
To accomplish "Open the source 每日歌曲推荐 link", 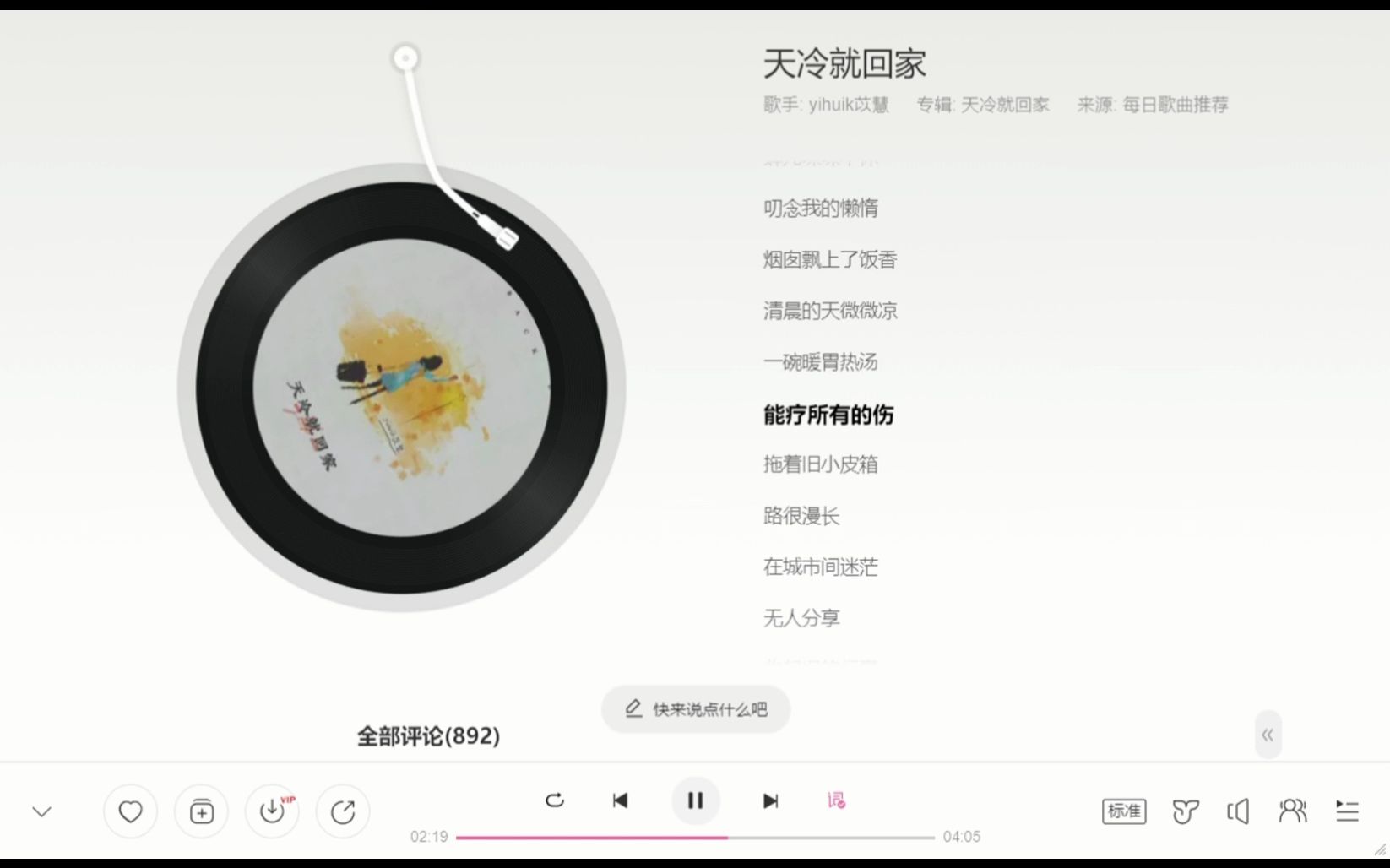I will [1175, 105].
